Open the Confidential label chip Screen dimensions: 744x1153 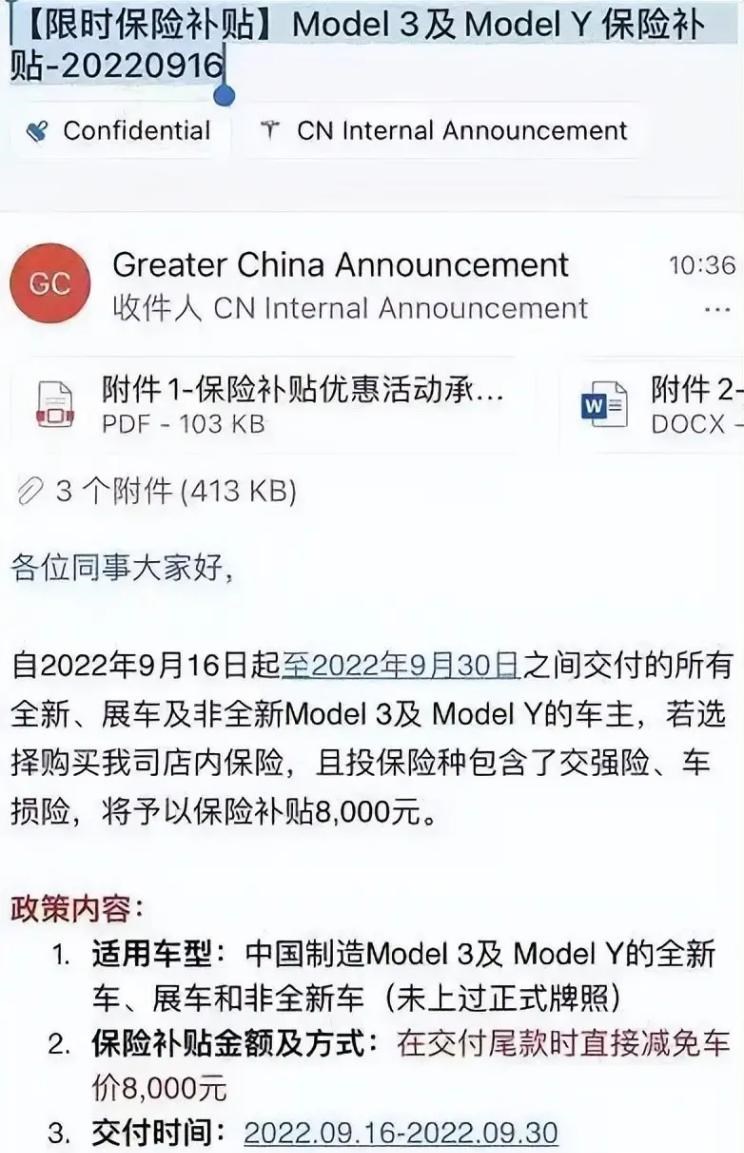pyautogui.click(x=118, y=131)
